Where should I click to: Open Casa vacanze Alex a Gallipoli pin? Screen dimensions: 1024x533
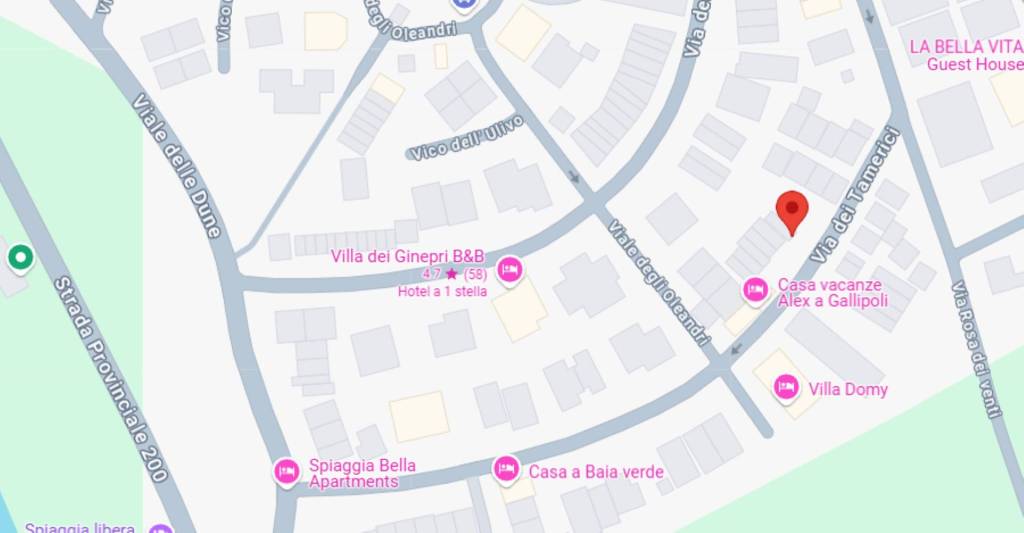(756, 290)
